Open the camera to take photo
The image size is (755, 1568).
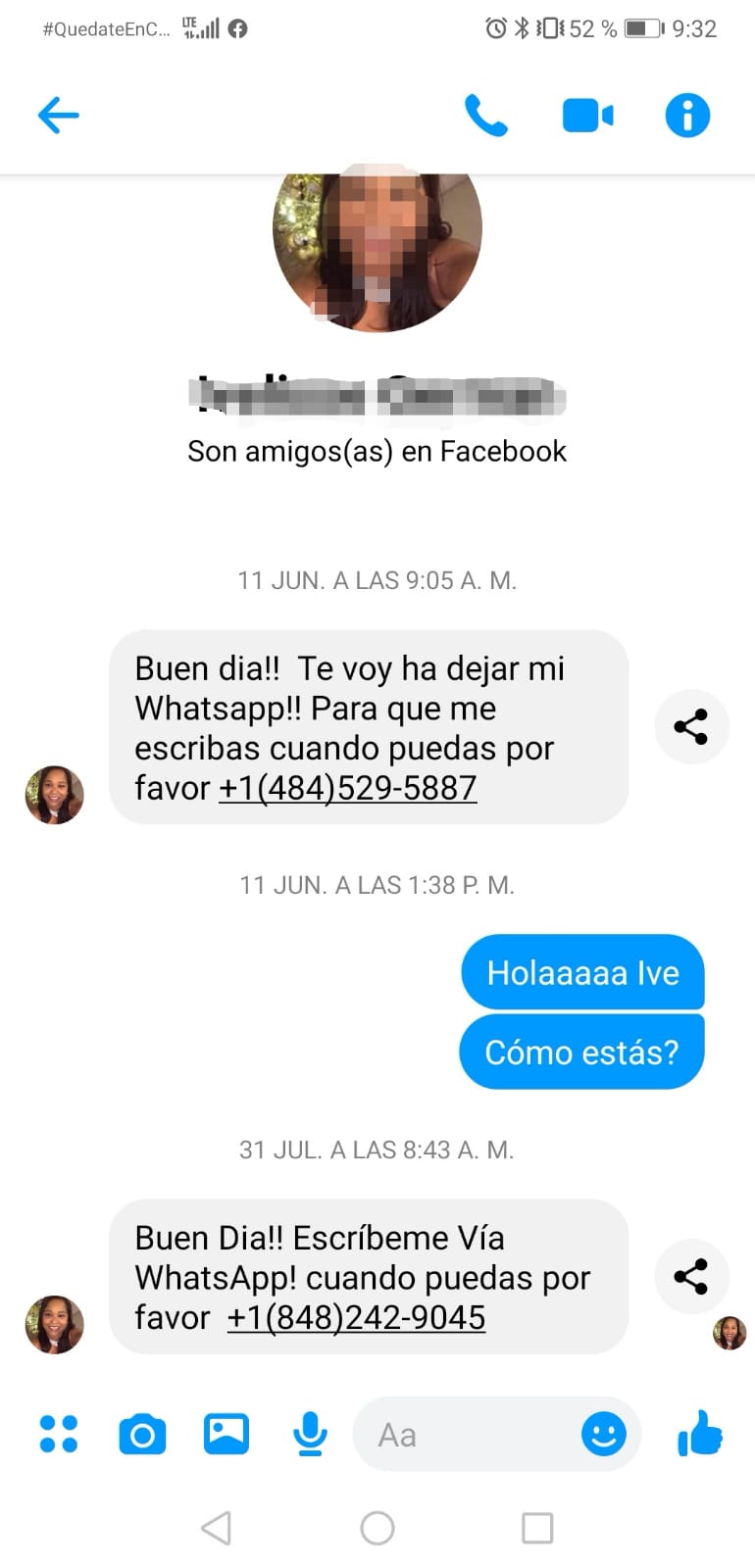[142, 1435]
